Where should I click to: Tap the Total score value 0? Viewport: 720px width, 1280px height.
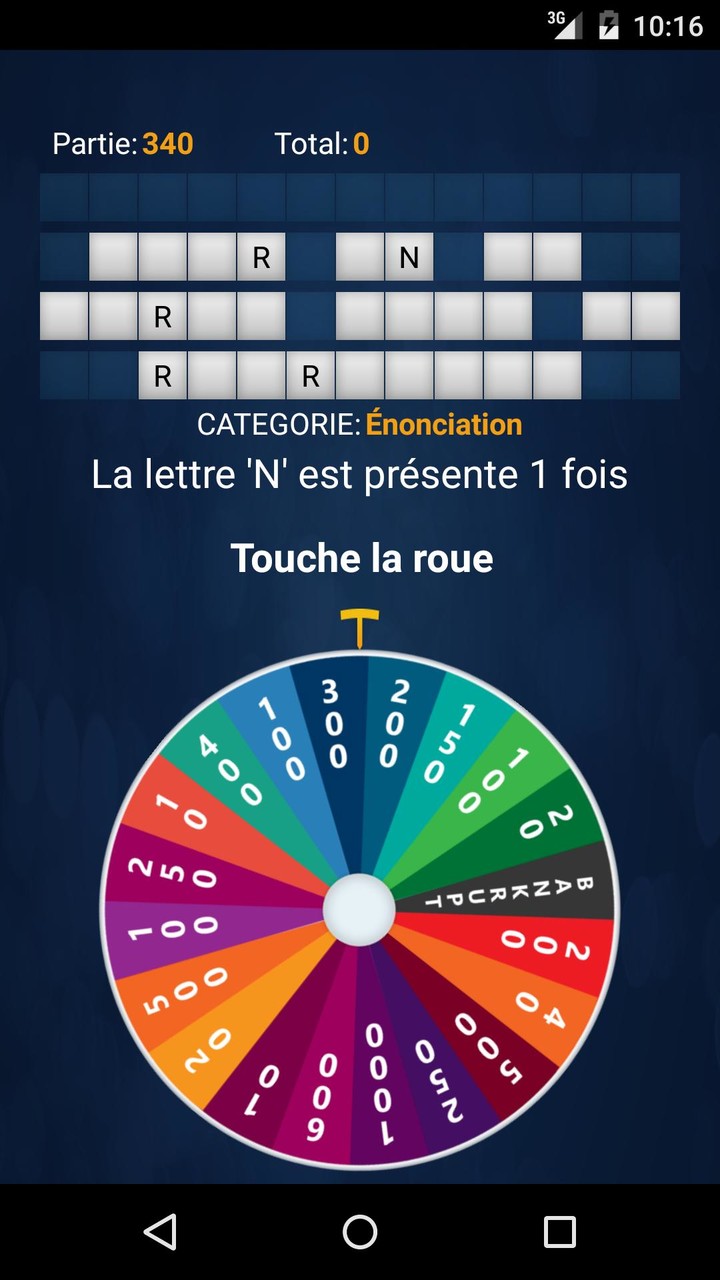pos(363,144)
